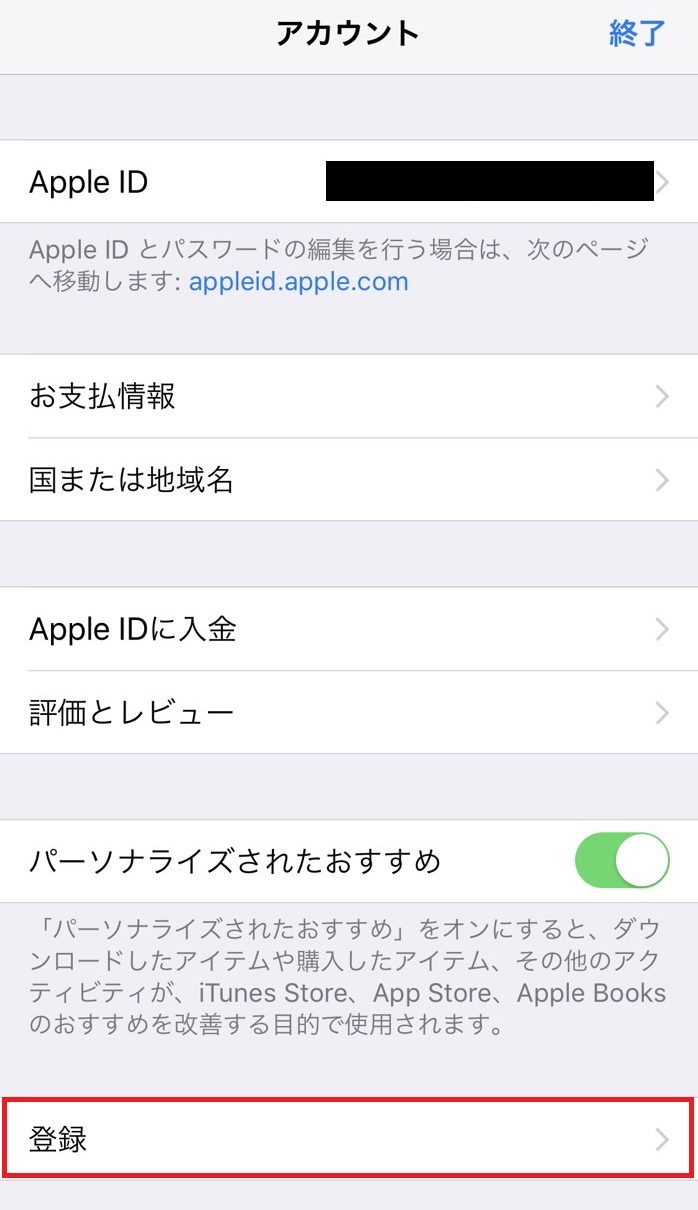Open the Apple ID row
Screen dimensions: 698x1210
click(349, 181)
